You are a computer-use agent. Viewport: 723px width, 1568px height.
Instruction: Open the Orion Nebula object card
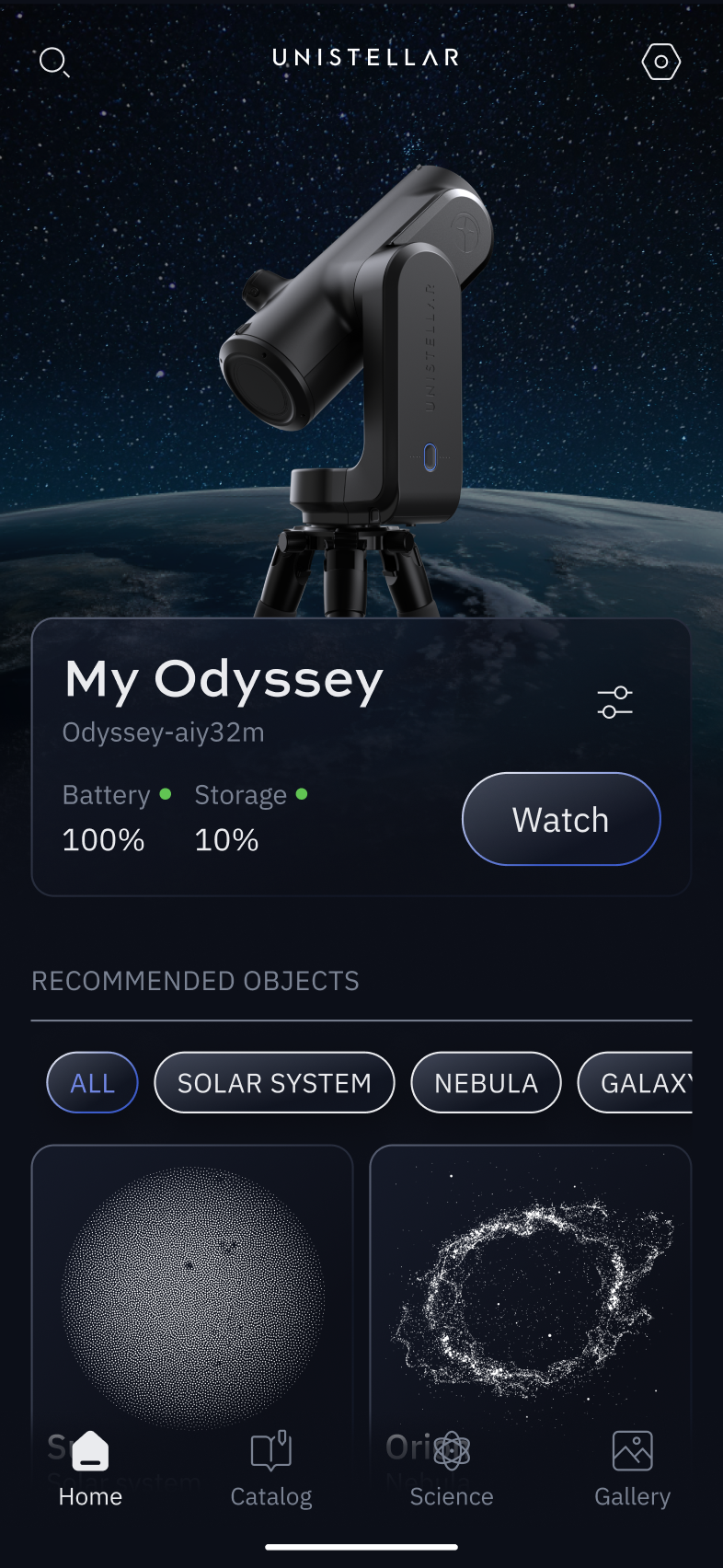pos(530,1288)
